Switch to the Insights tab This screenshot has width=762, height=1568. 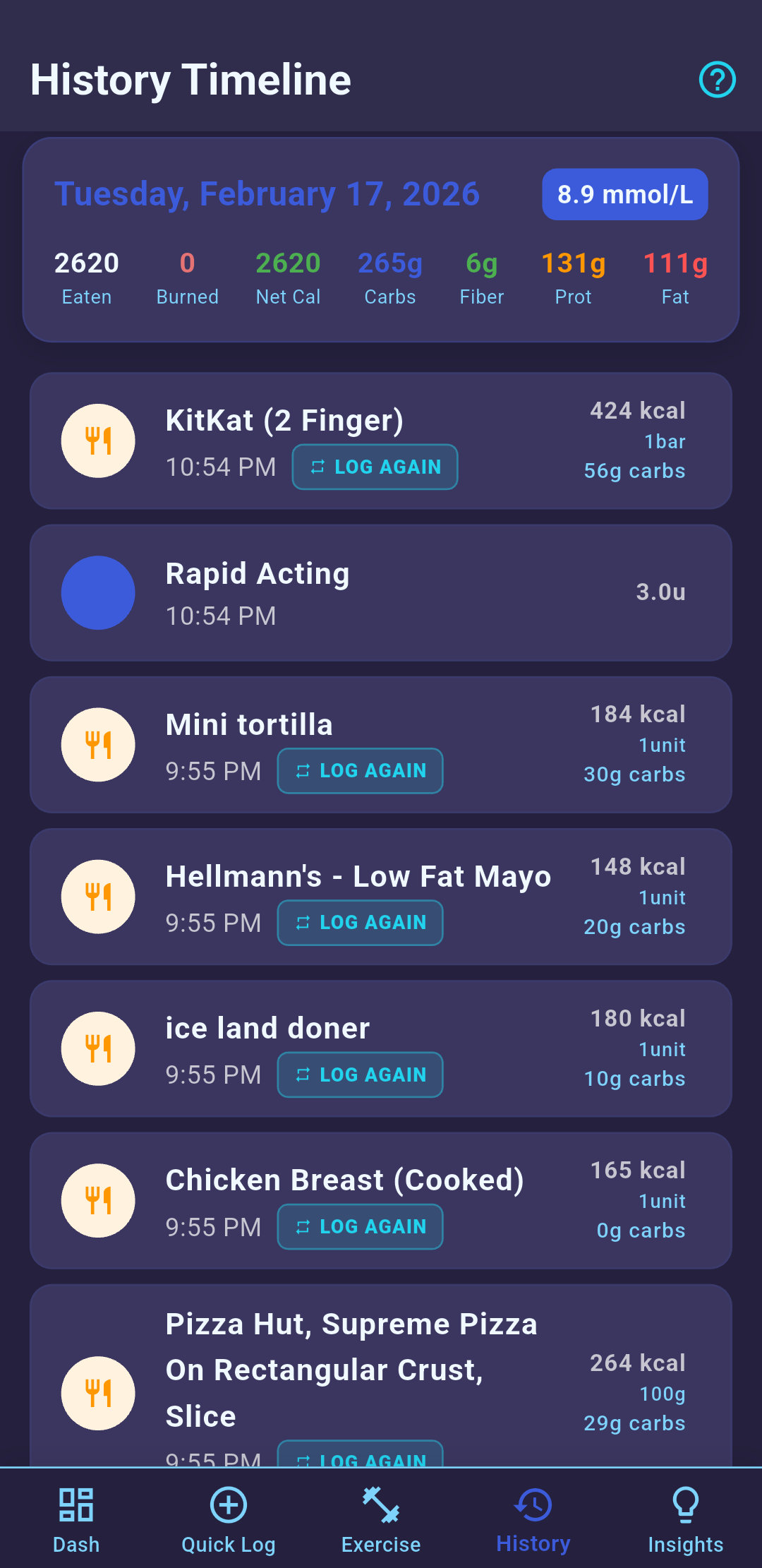coord(686,1519)
